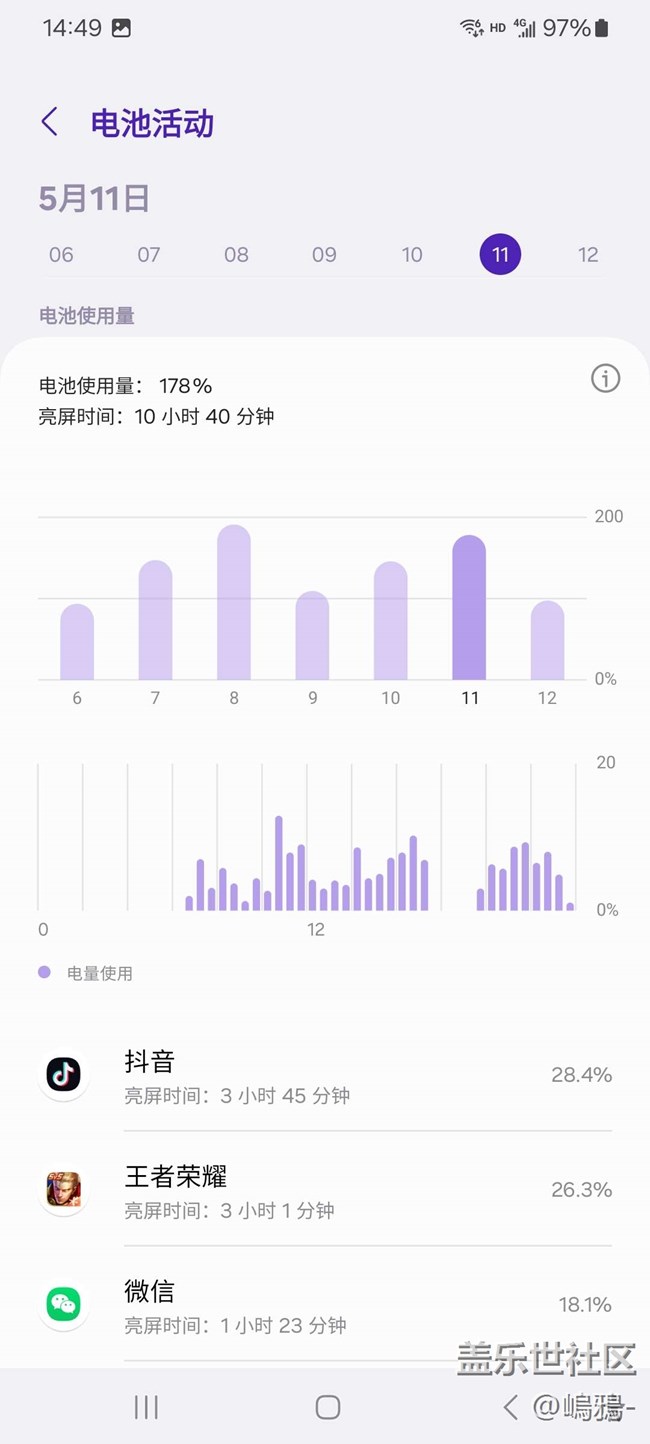Select date 06 in the date strip

coord(61,255)
